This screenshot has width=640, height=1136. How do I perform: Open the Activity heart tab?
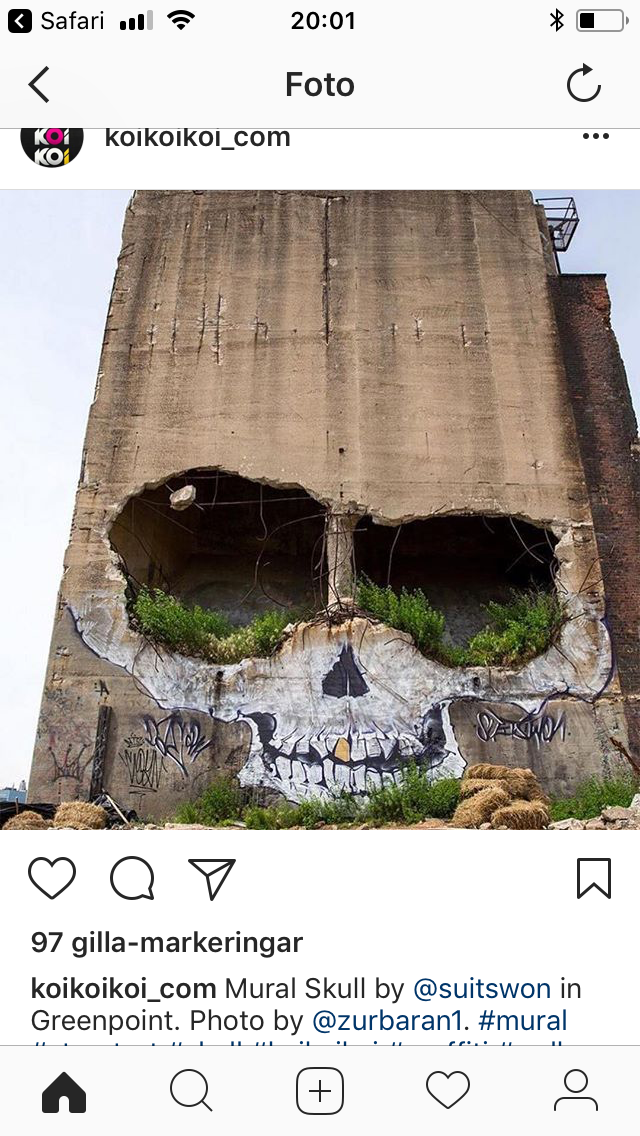point(448,1091)
